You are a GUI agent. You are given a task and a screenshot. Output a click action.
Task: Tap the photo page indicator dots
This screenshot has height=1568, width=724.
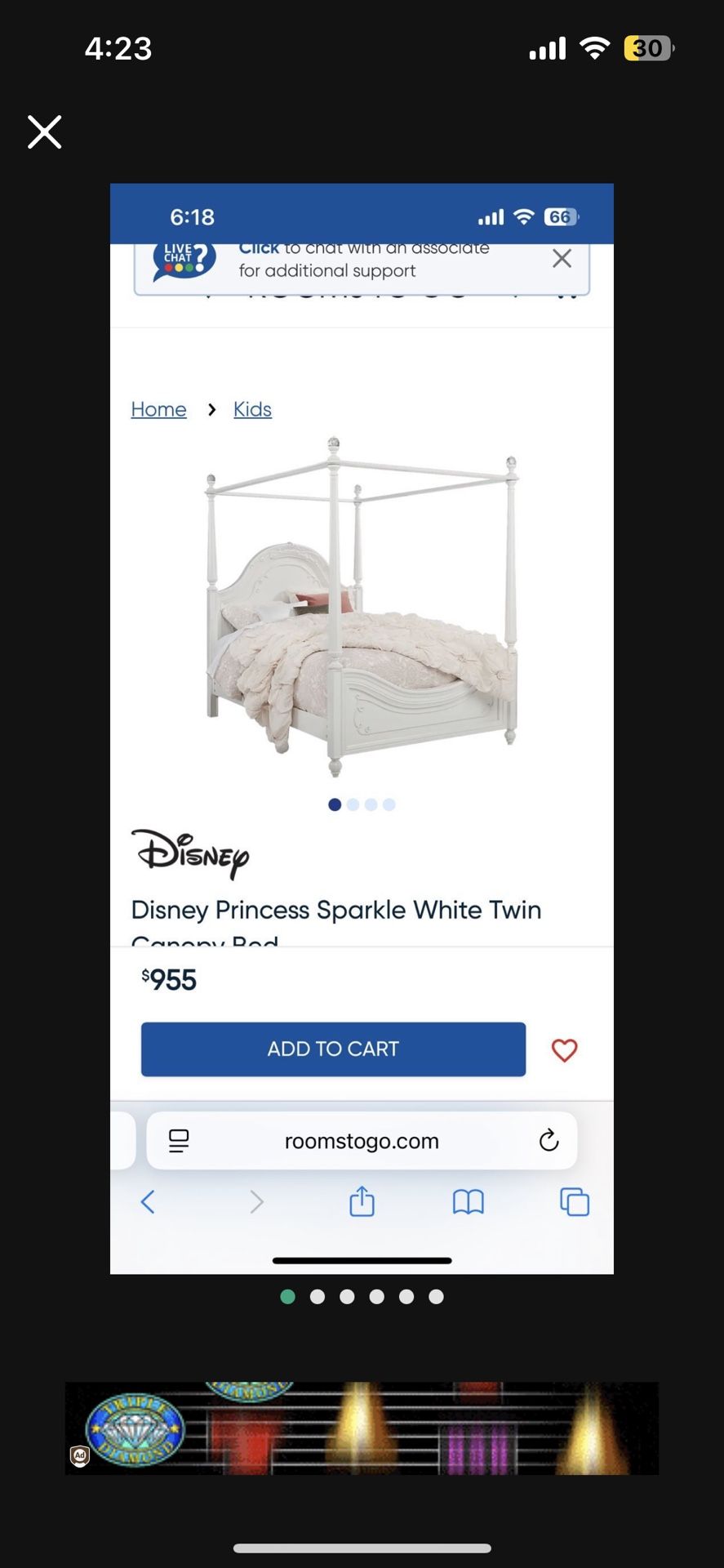click(x=362, y=1296)
